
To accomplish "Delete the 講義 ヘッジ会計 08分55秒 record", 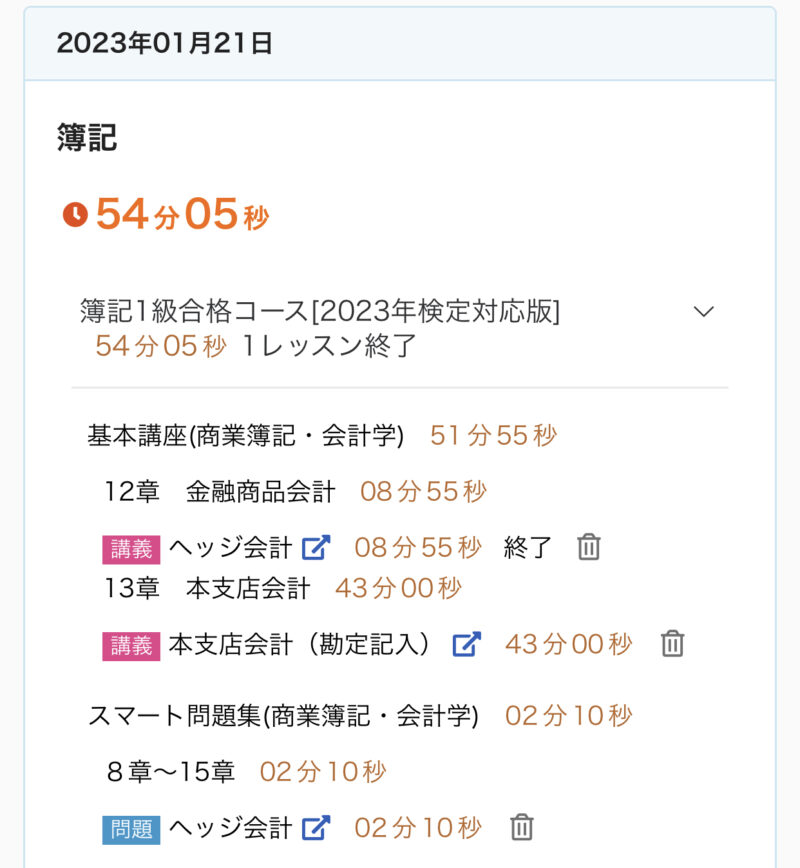I will coord(589,548).
